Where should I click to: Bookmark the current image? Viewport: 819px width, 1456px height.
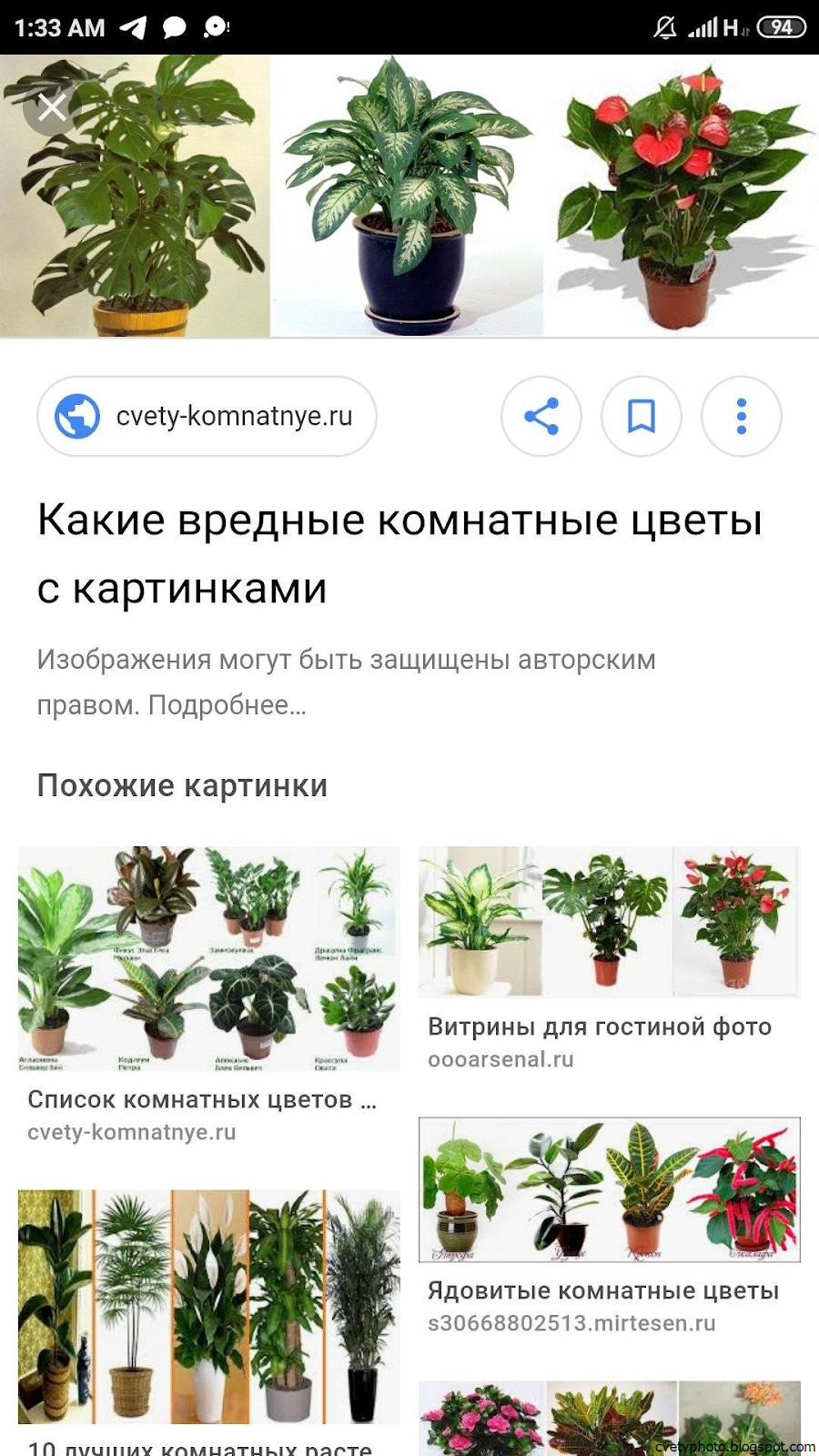pos(642,416)
